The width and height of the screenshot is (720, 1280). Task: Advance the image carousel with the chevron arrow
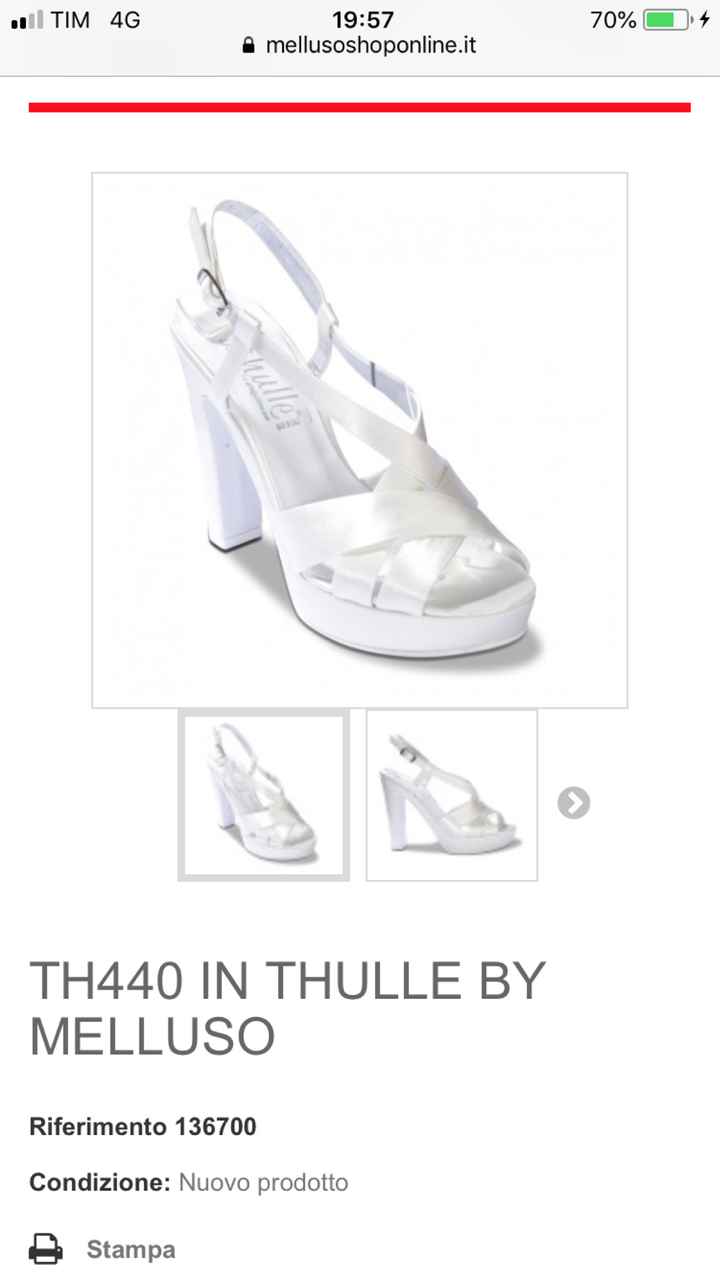(572, 801)
